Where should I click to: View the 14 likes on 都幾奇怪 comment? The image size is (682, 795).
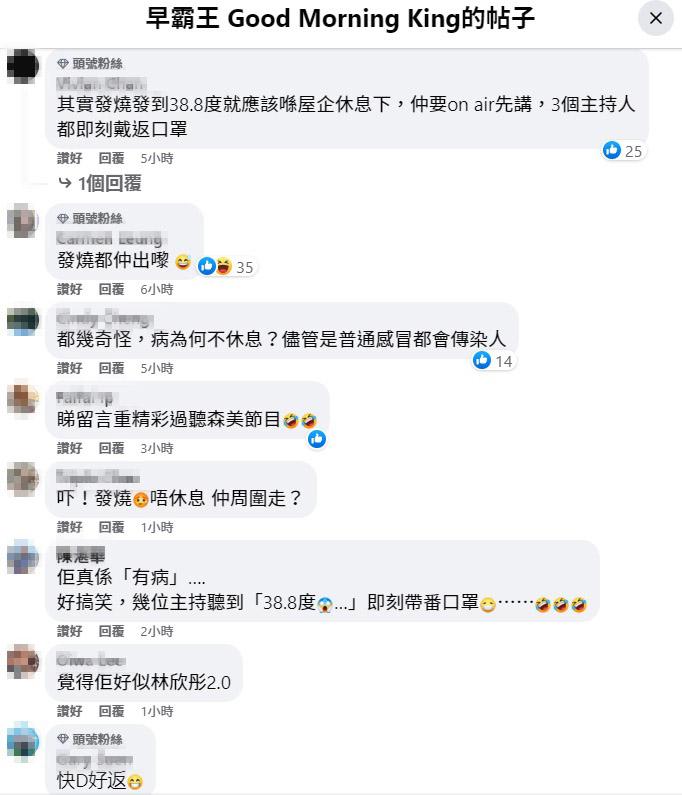pos(493,361)
